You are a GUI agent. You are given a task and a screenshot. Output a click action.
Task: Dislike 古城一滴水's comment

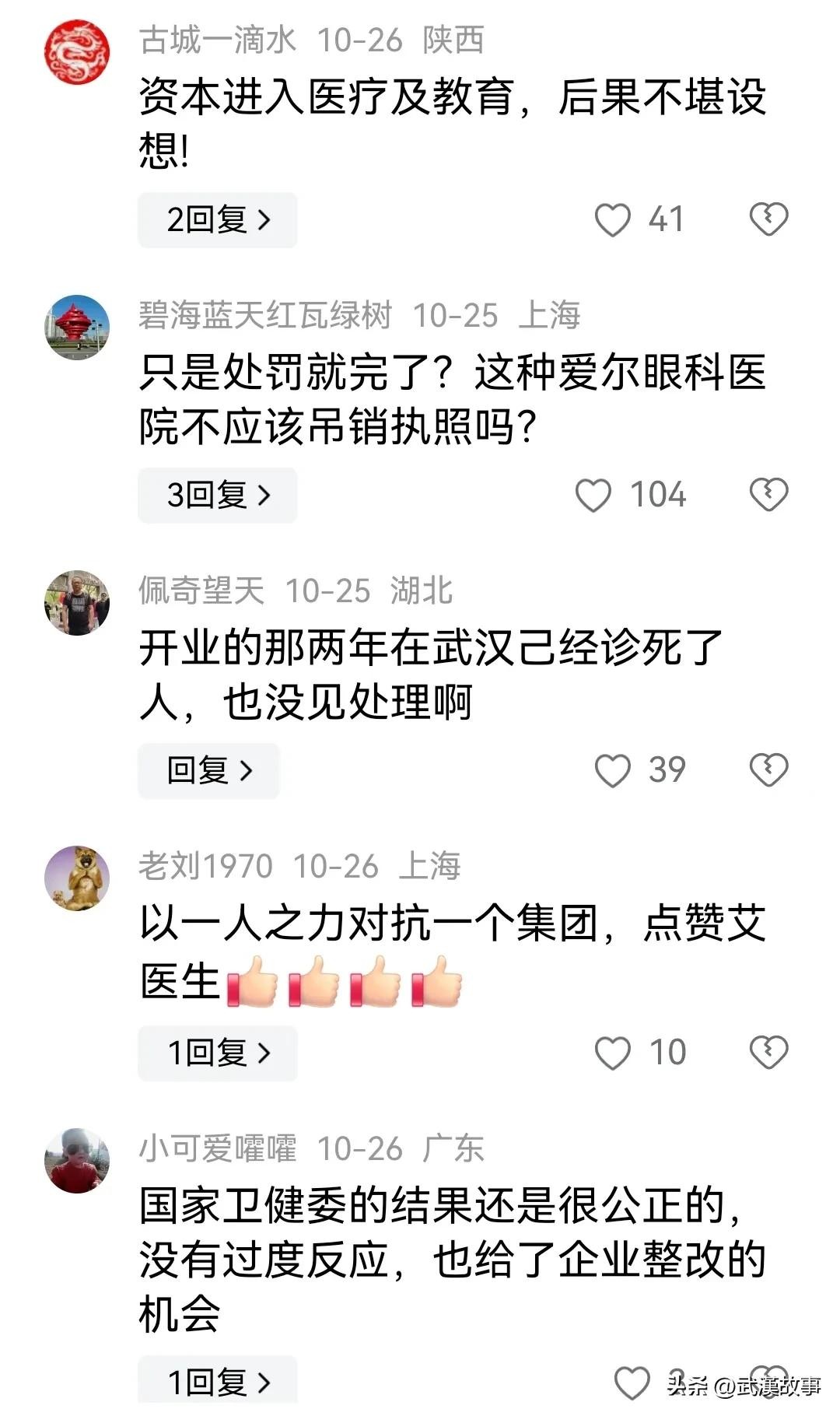pyautogui.click(x=768, y=219)
